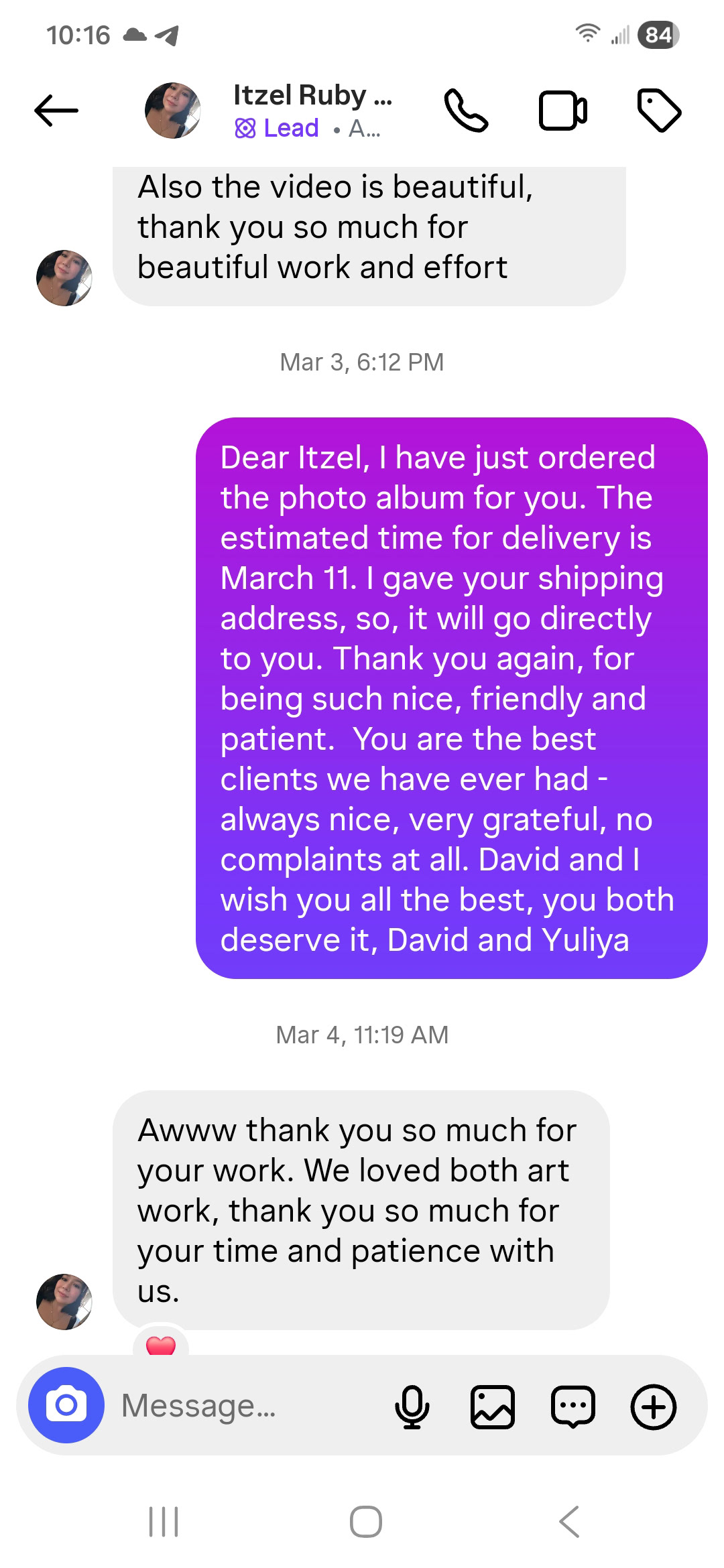
Task: Open Itzel Ruby's profile details
Action: (312, 111)
